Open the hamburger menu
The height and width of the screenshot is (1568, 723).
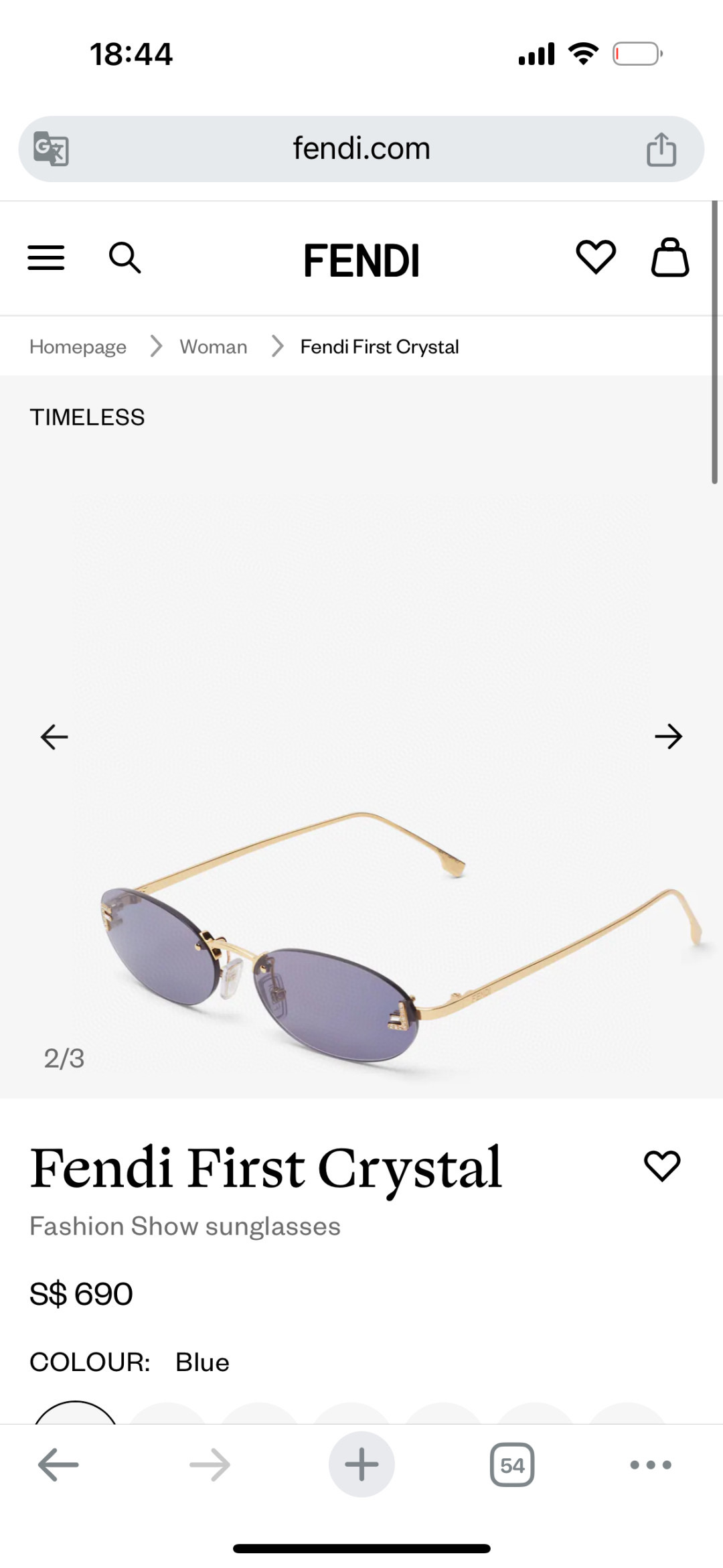[x=46, y=258]
